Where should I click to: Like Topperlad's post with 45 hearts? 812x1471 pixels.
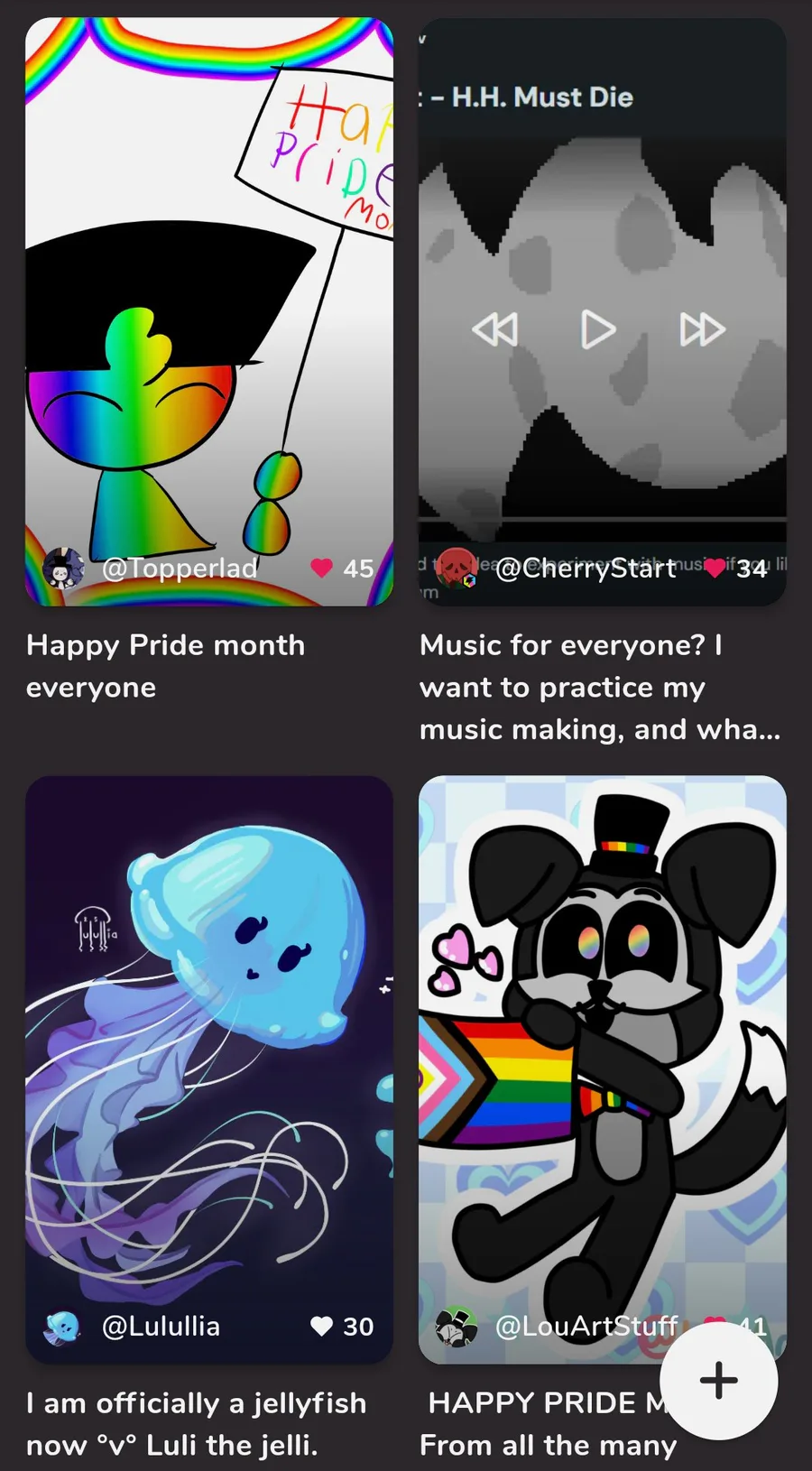click(322, 568)
